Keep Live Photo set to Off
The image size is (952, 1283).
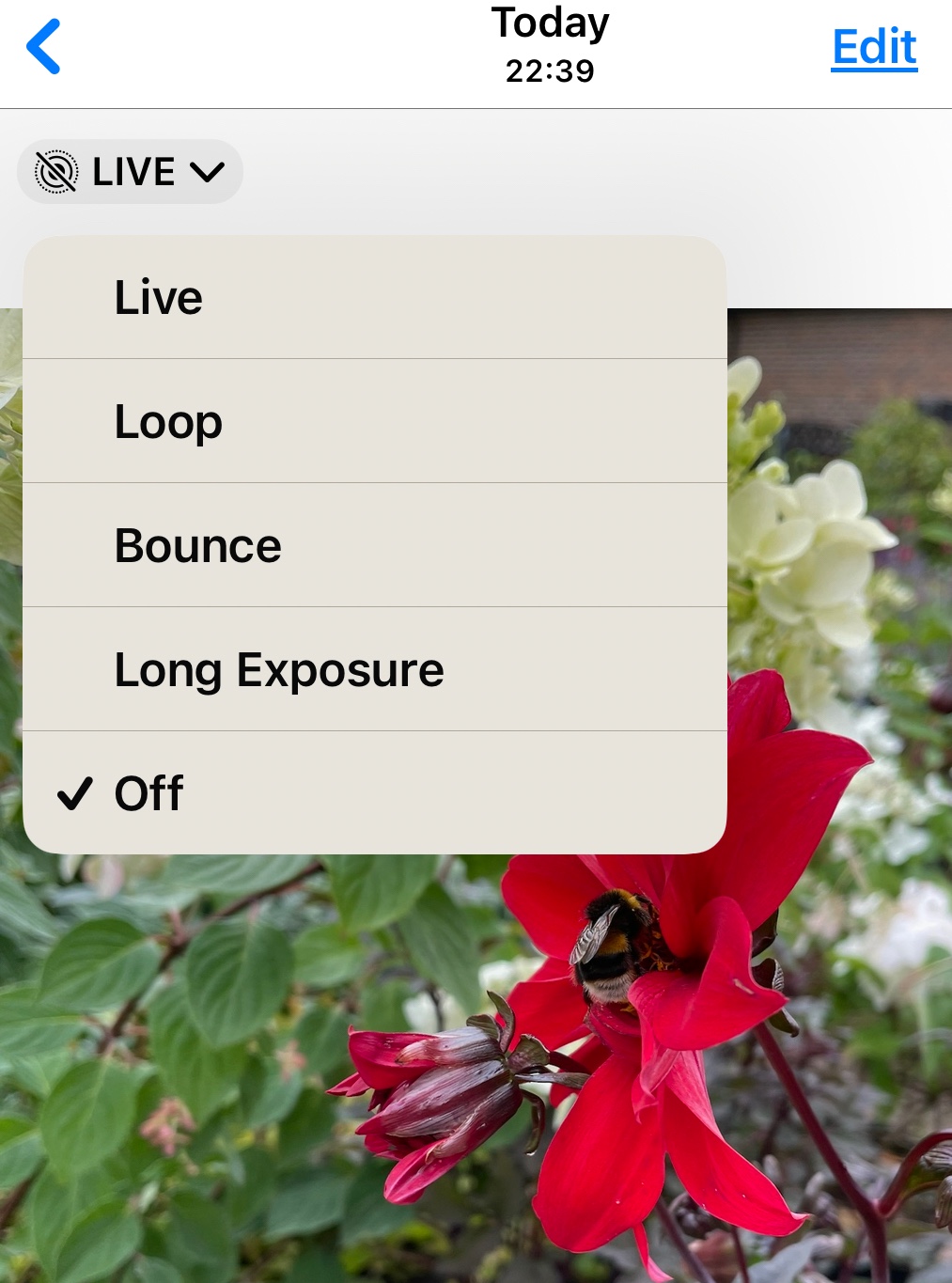tap(374, 793)
